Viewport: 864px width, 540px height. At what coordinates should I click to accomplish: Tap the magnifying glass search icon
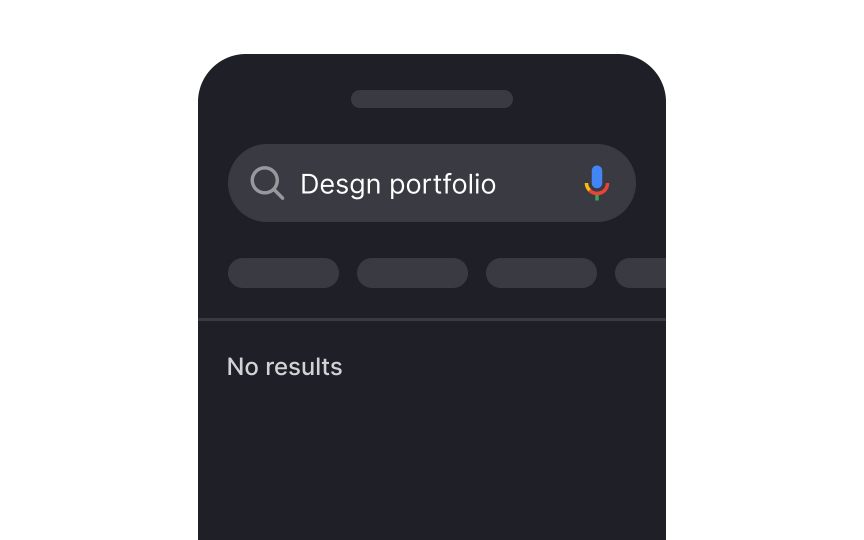pyautogui.click(x=267, y=183)
